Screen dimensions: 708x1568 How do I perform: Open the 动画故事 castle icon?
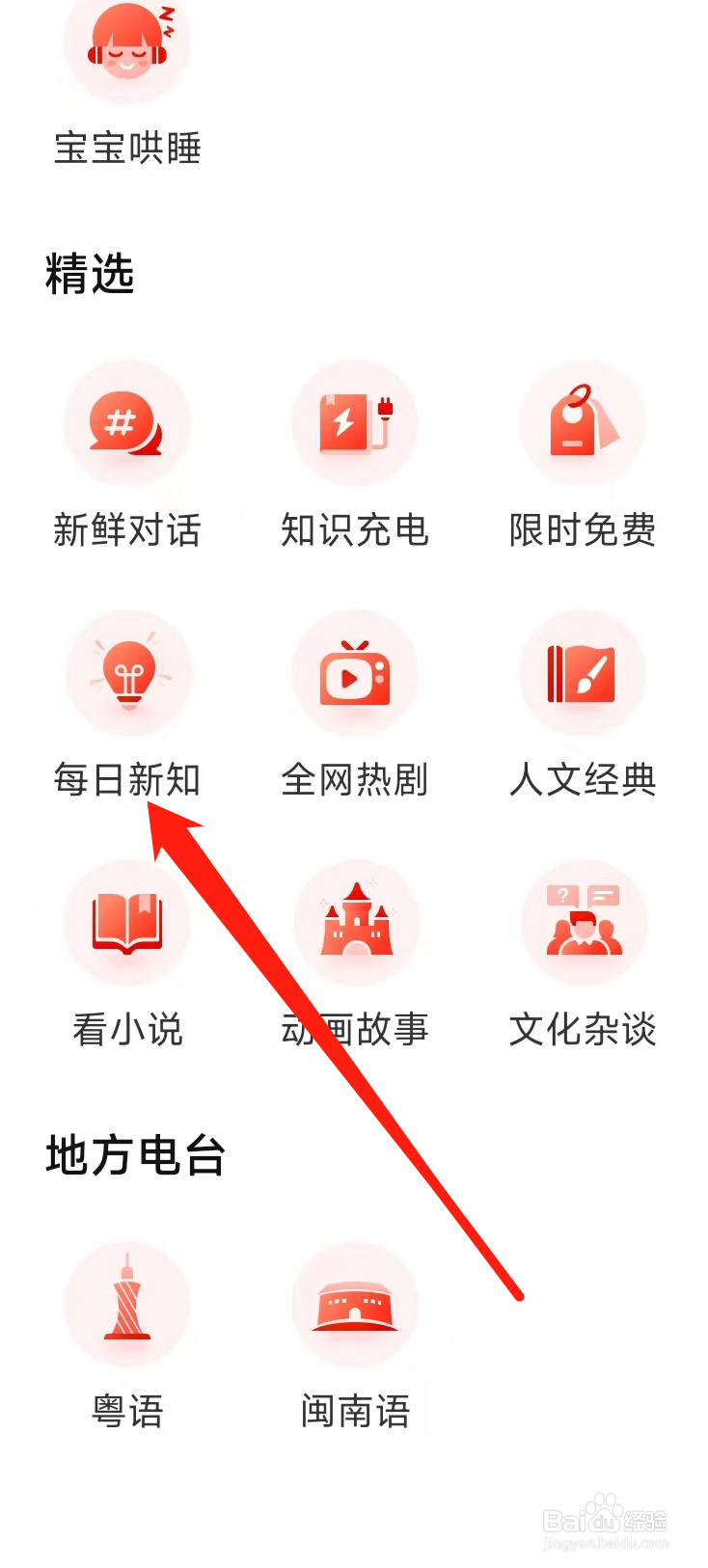(x=355, y=922)
